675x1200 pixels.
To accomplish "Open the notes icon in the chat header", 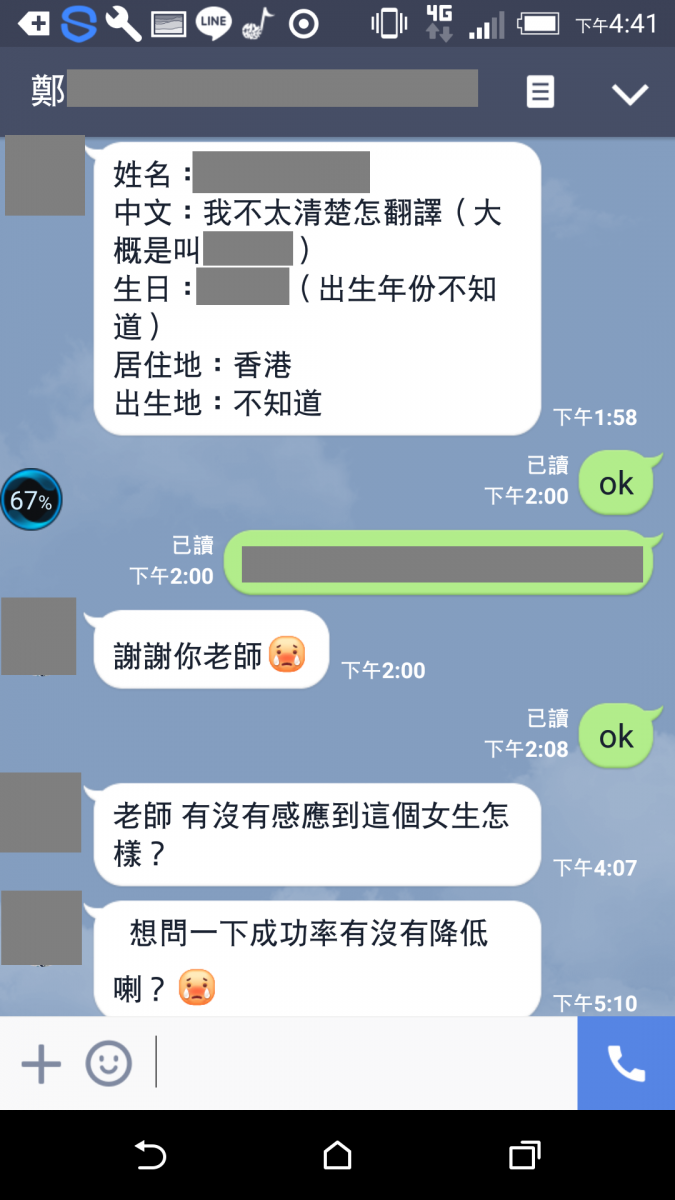I will click(x=540, y=93).
